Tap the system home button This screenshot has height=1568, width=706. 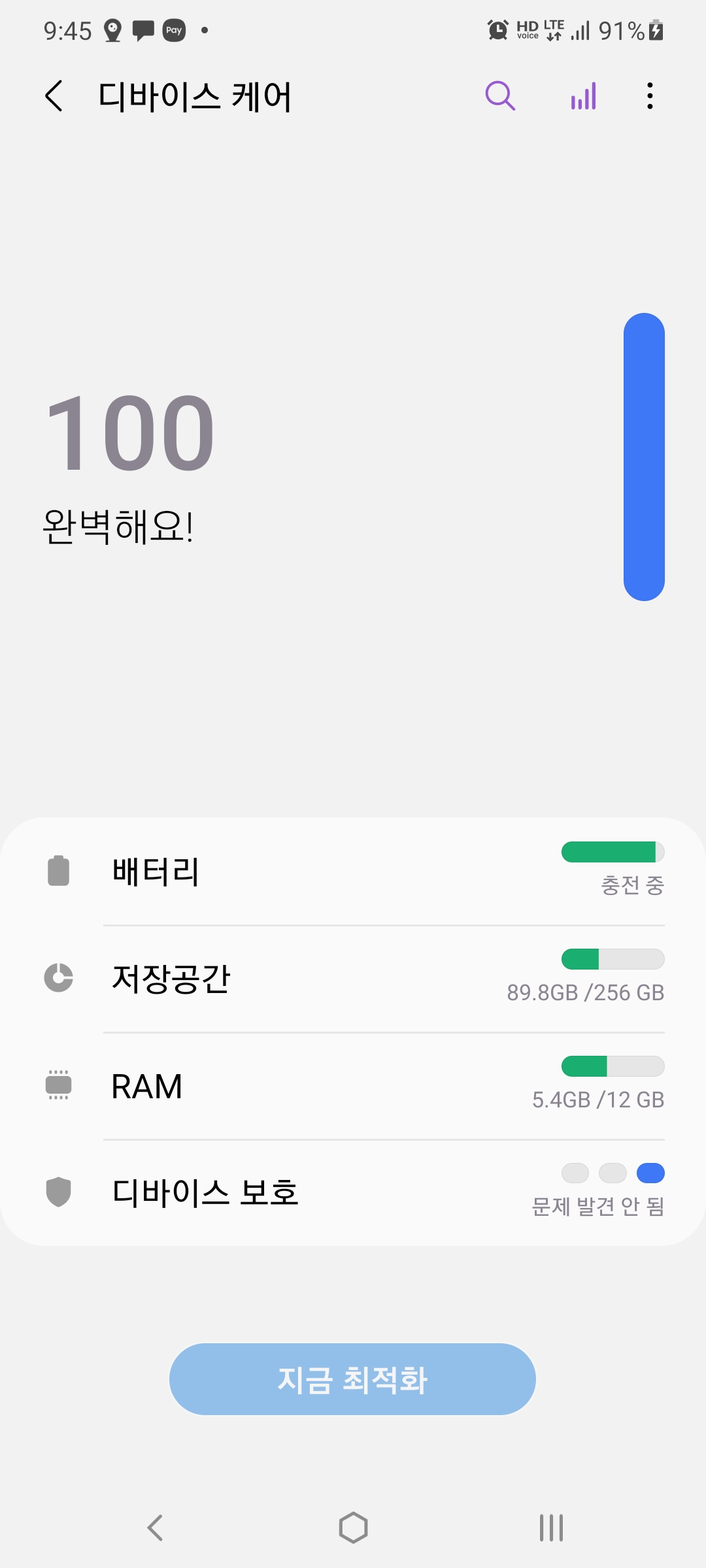point(353,1527)
